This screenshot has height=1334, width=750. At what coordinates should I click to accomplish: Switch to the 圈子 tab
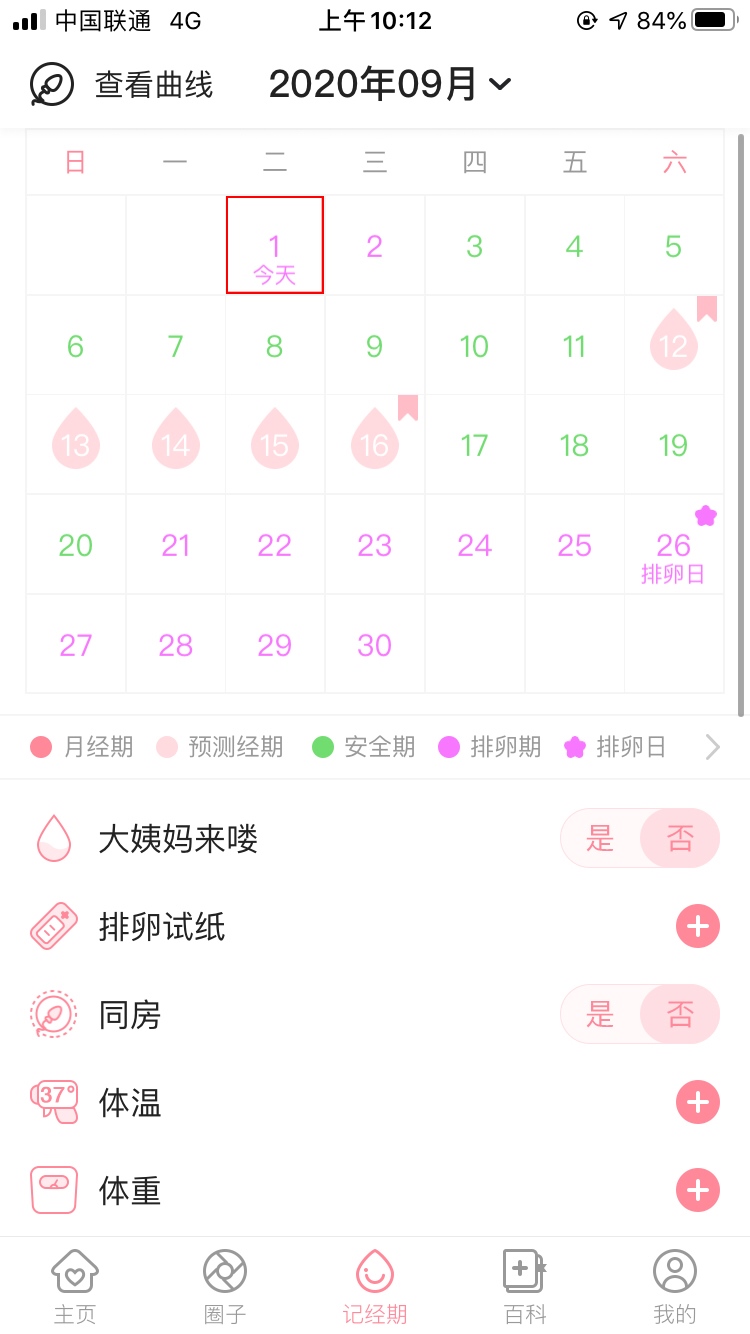pos(225,1287)
